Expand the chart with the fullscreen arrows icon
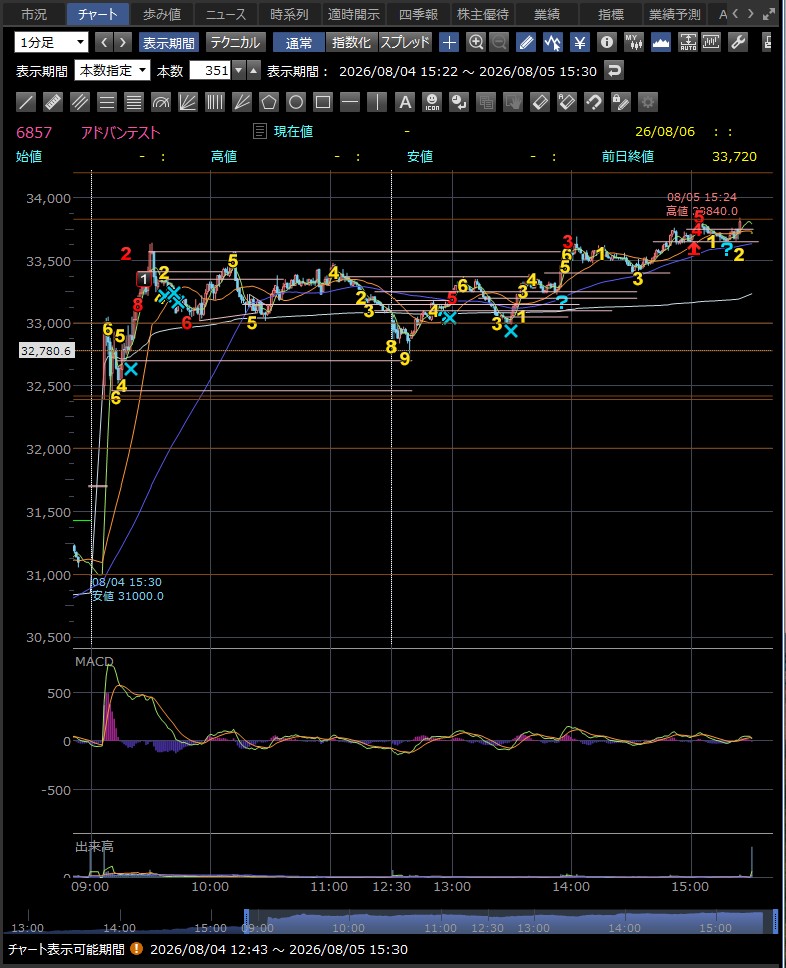 point(769,14)
